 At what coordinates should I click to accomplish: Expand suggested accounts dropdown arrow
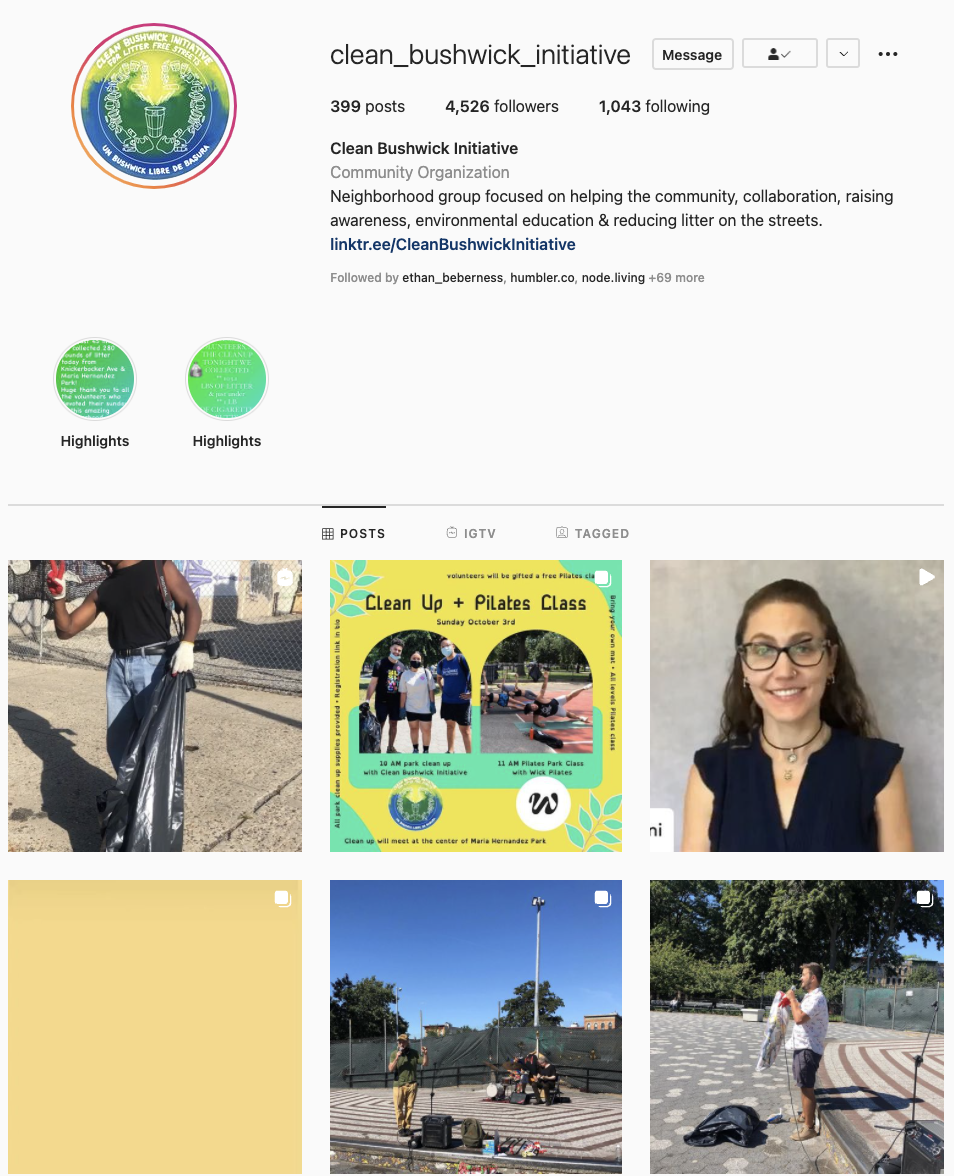843,54
